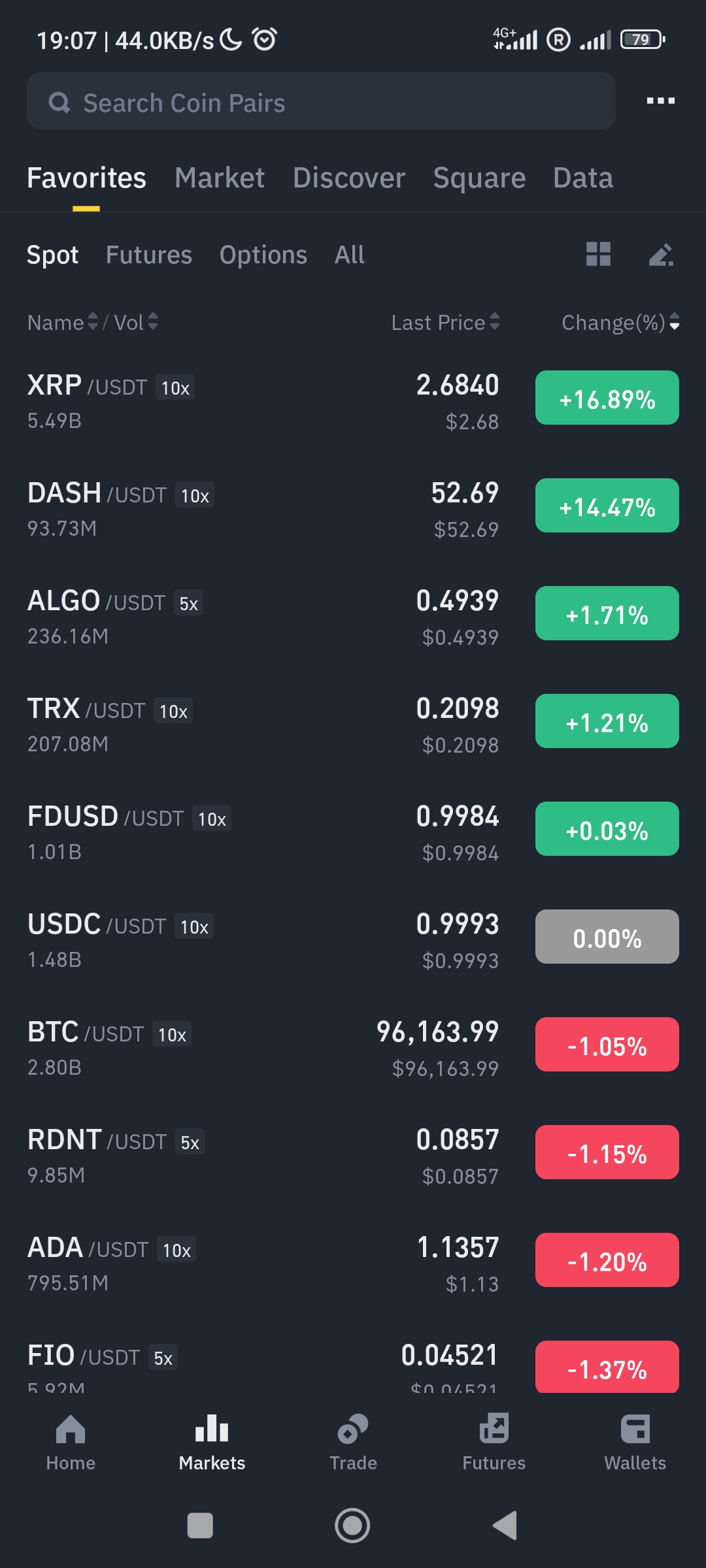Show the Options favorites list
706x1568 pixels.
[263, 255]
